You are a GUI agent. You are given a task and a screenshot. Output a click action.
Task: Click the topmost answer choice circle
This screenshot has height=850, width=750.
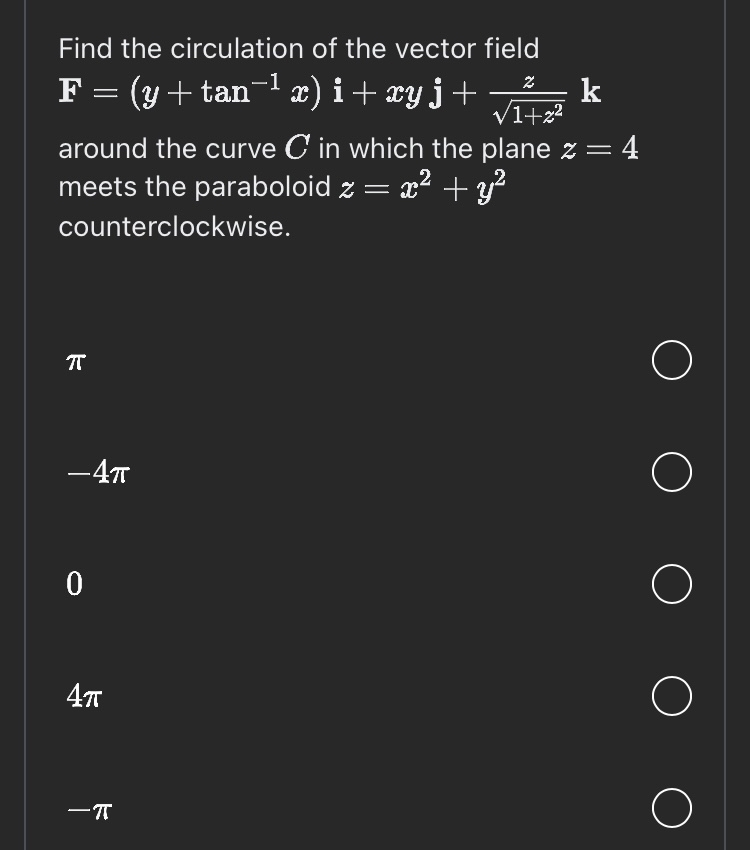pos(670,360)
